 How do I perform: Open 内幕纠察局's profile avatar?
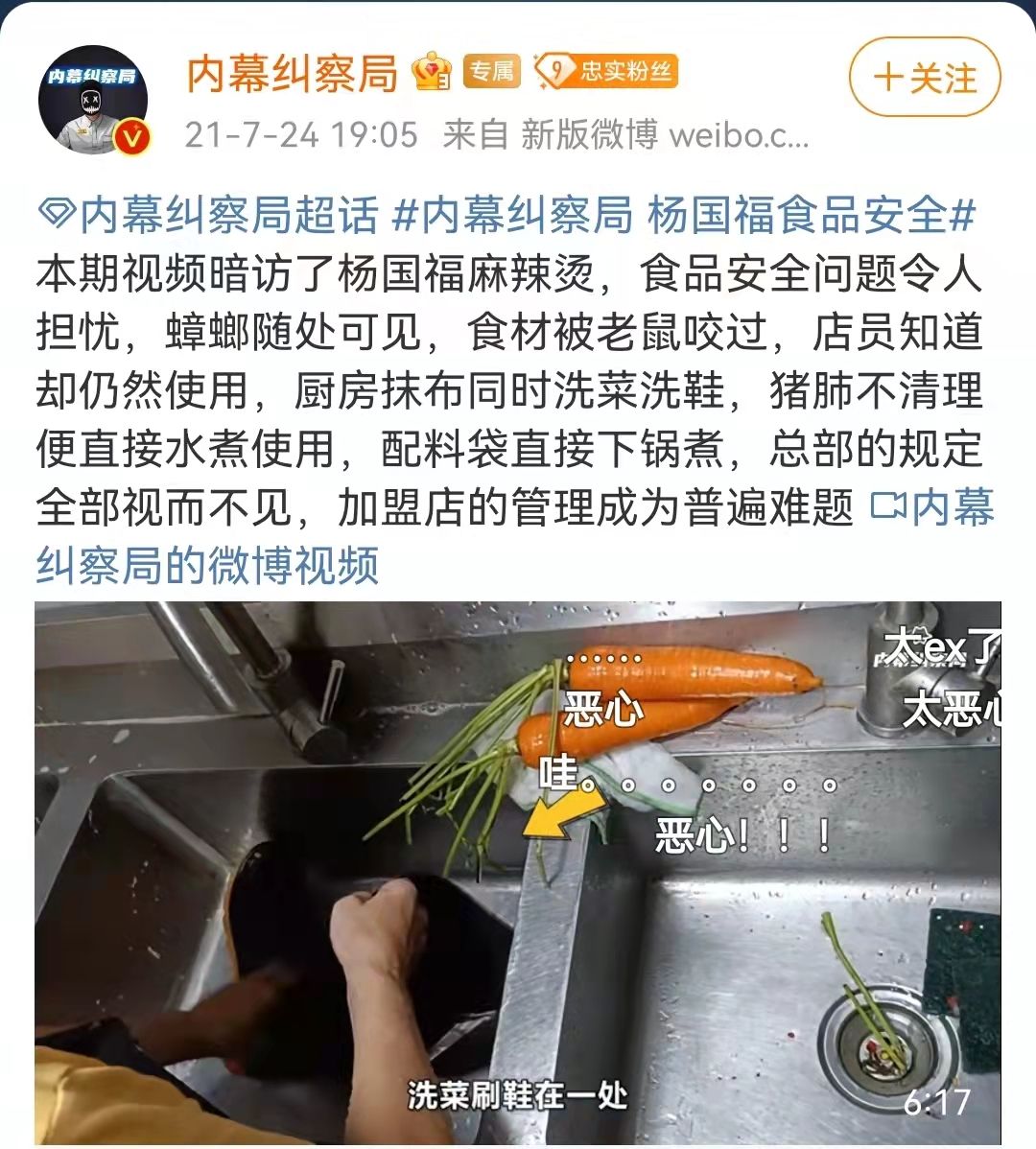pos(93,100)
